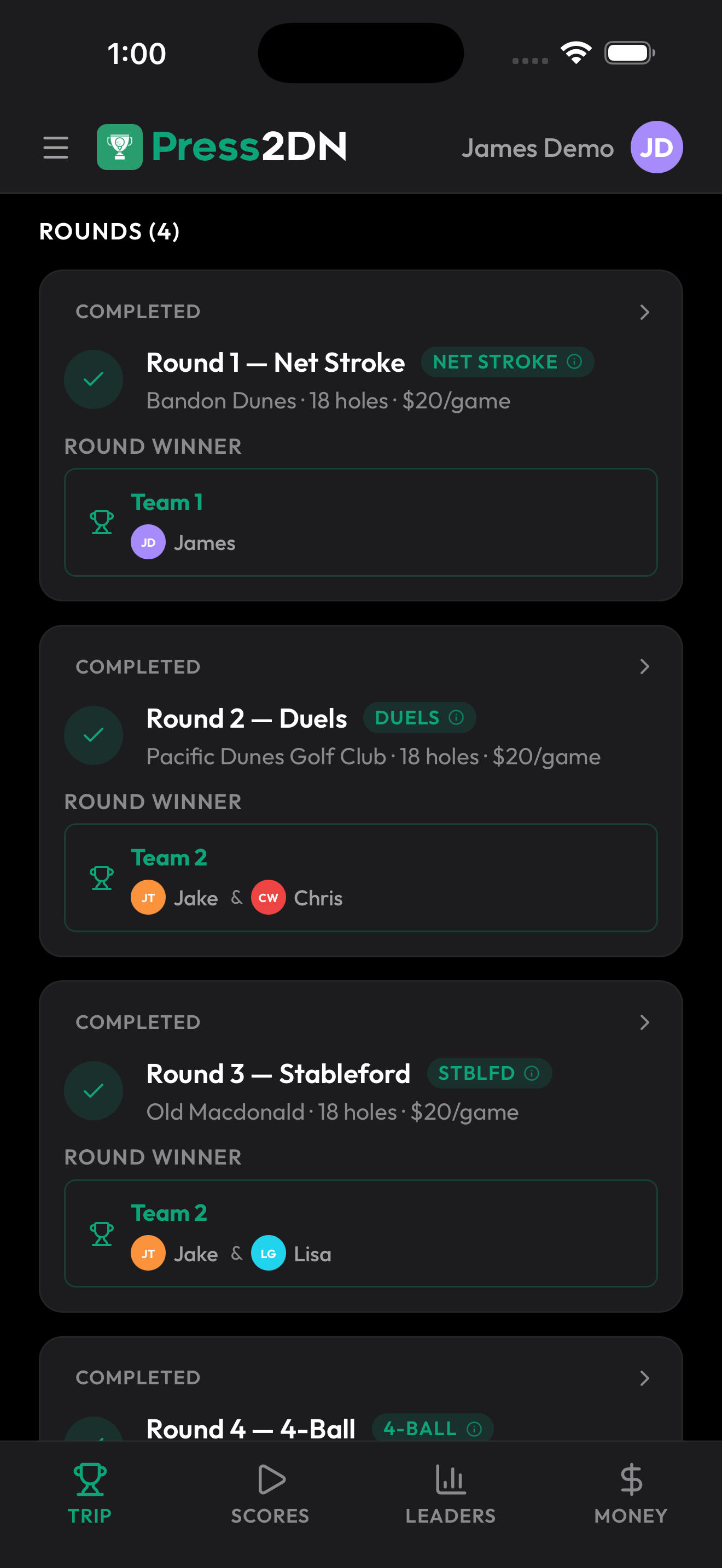Click the JD profile avatar
The width and height of the screenshot is (722, 1568).
[x=656, y=147]
